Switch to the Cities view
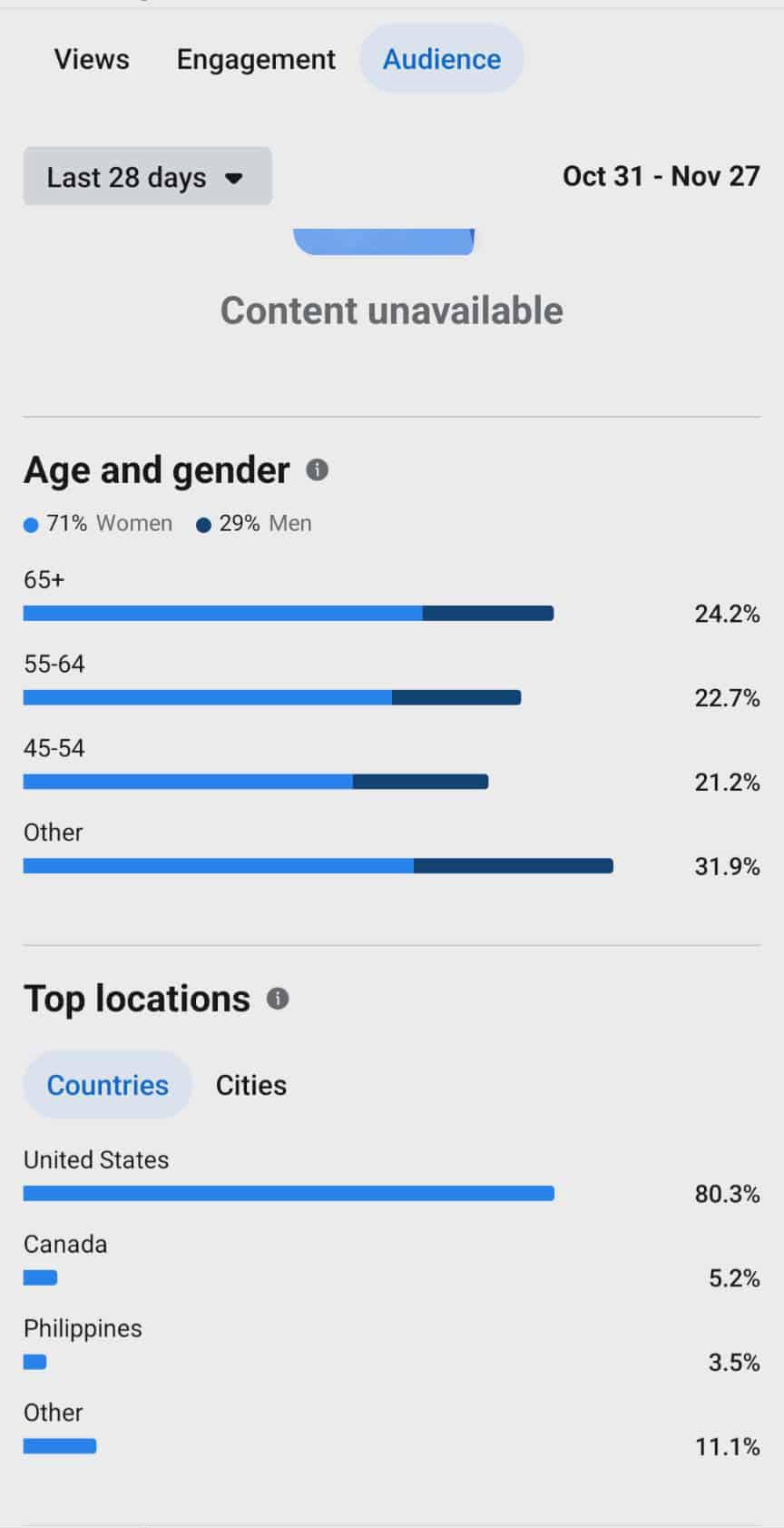 point(251,1085)
